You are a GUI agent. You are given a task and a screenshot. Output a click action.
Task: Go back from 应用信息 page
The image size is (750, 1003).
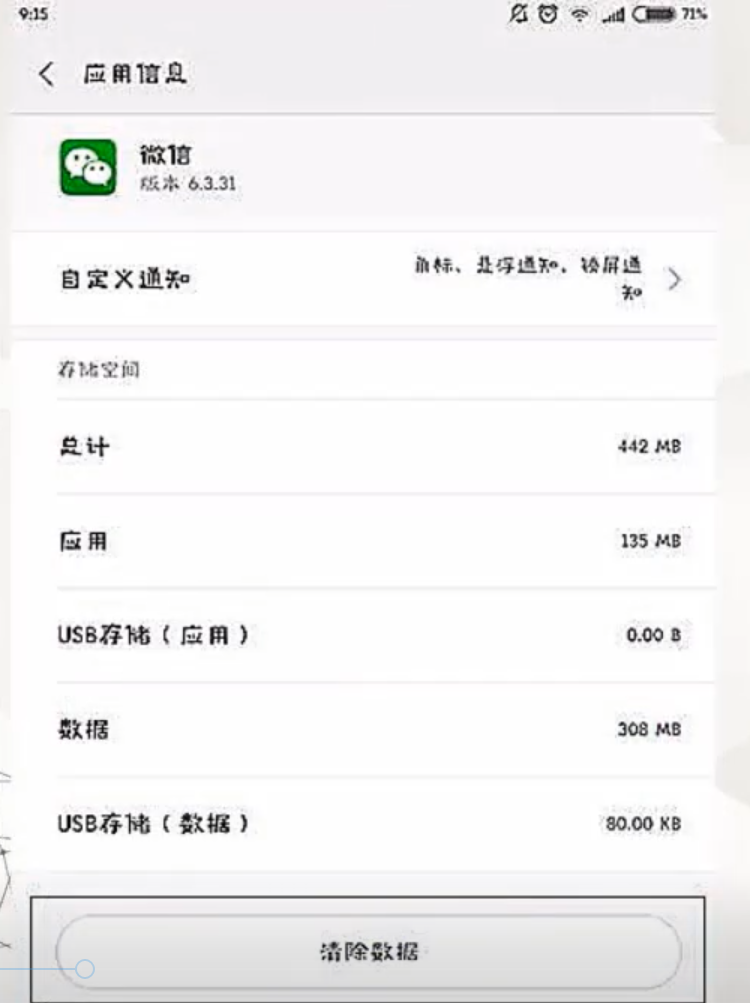[46, 74]
